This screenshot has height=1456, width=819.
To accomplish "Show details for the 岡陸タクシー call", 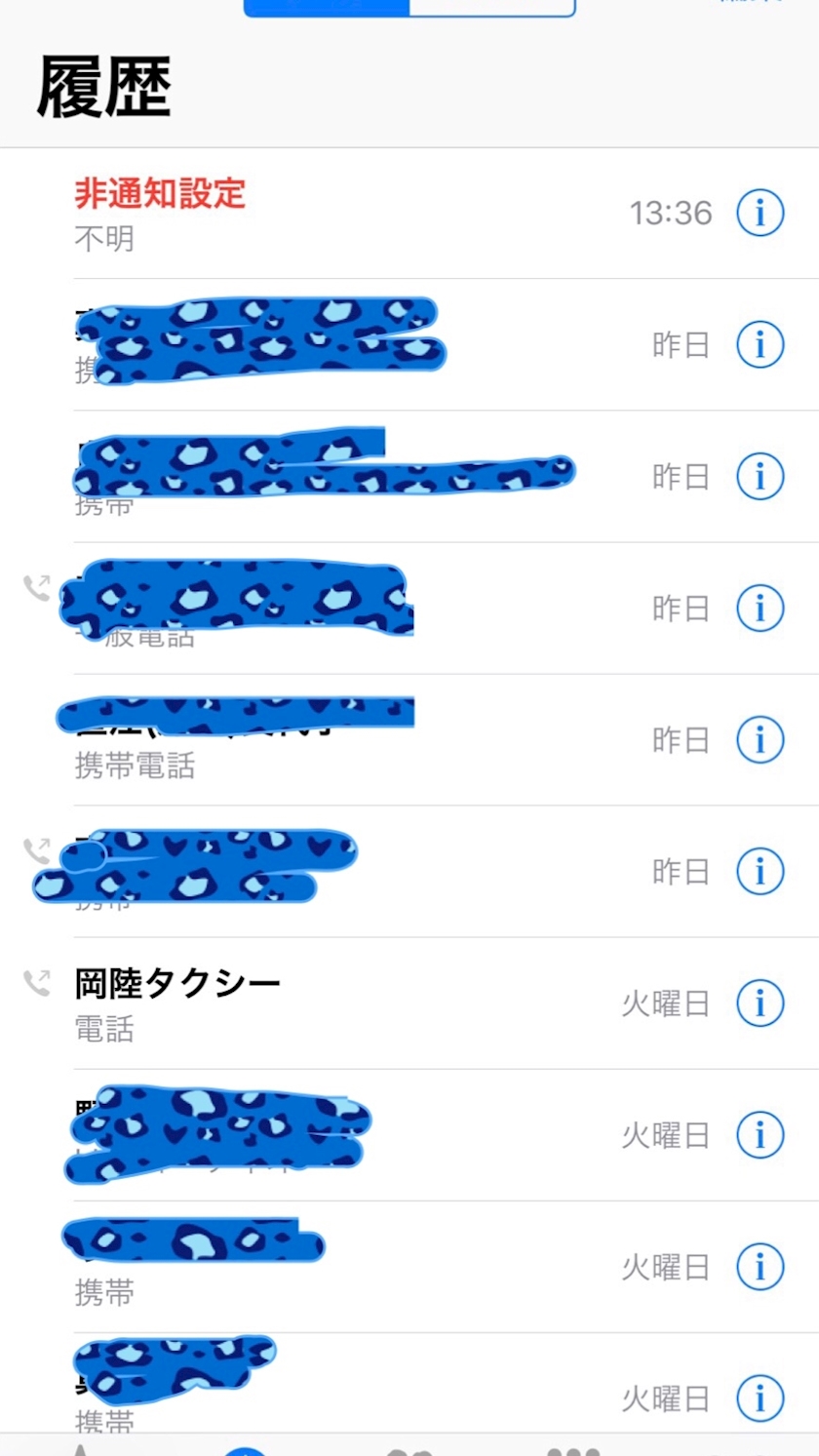I will coord(760,1003).
